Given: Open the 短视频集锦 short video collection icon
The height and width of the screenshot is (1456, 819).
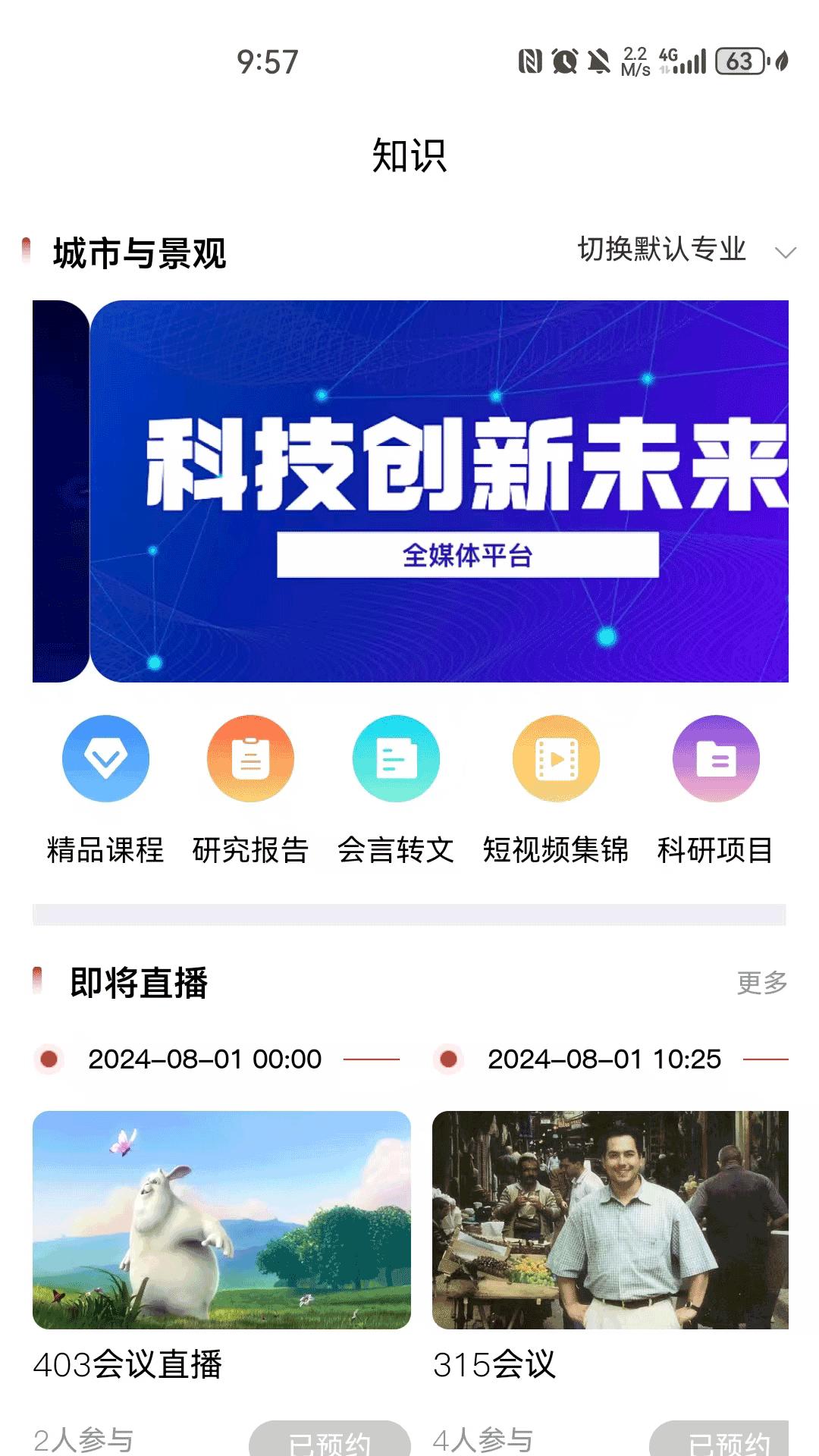Looking at the screenshot, I should [556, 758].
